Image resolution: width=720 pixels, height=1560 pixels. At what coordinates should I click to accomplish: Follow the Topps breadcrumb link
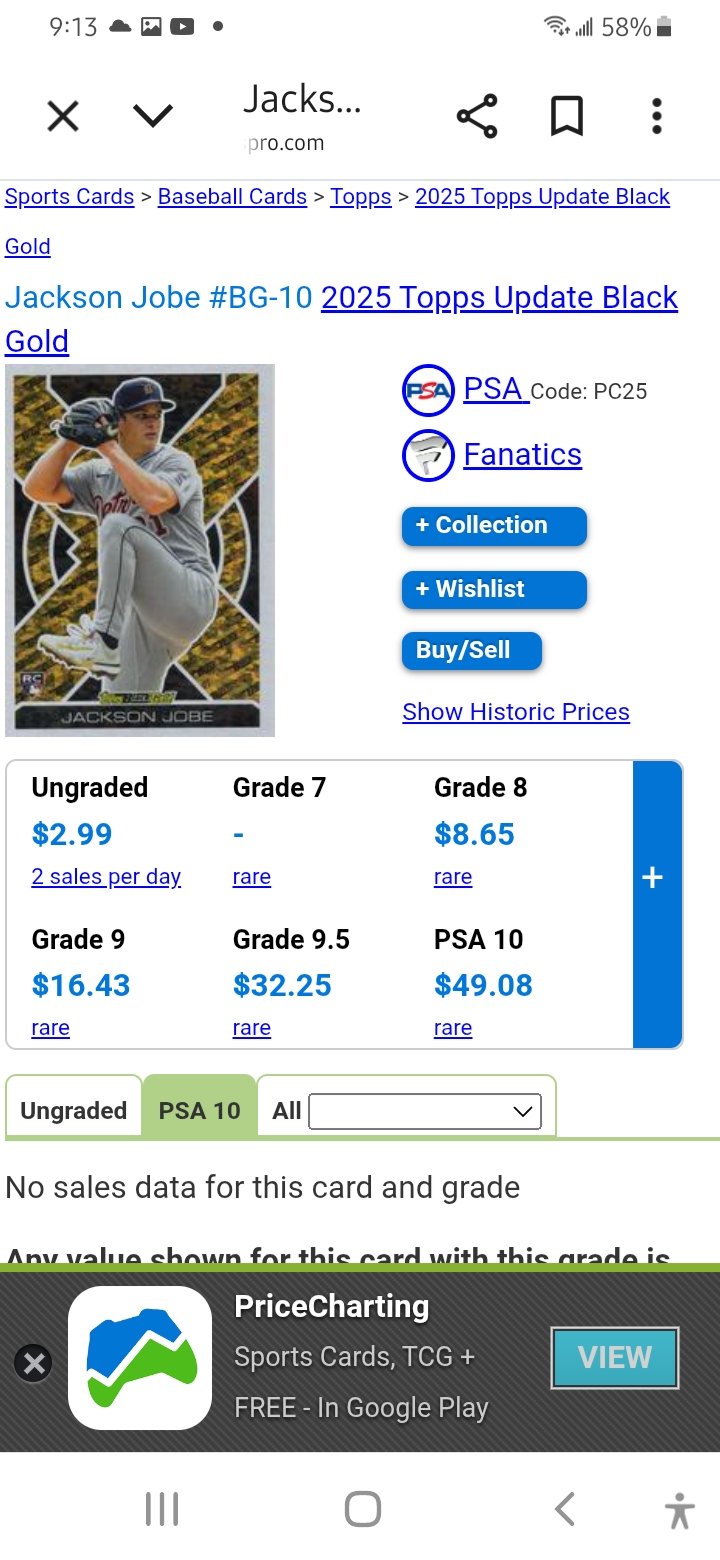(x=360, y=197)
